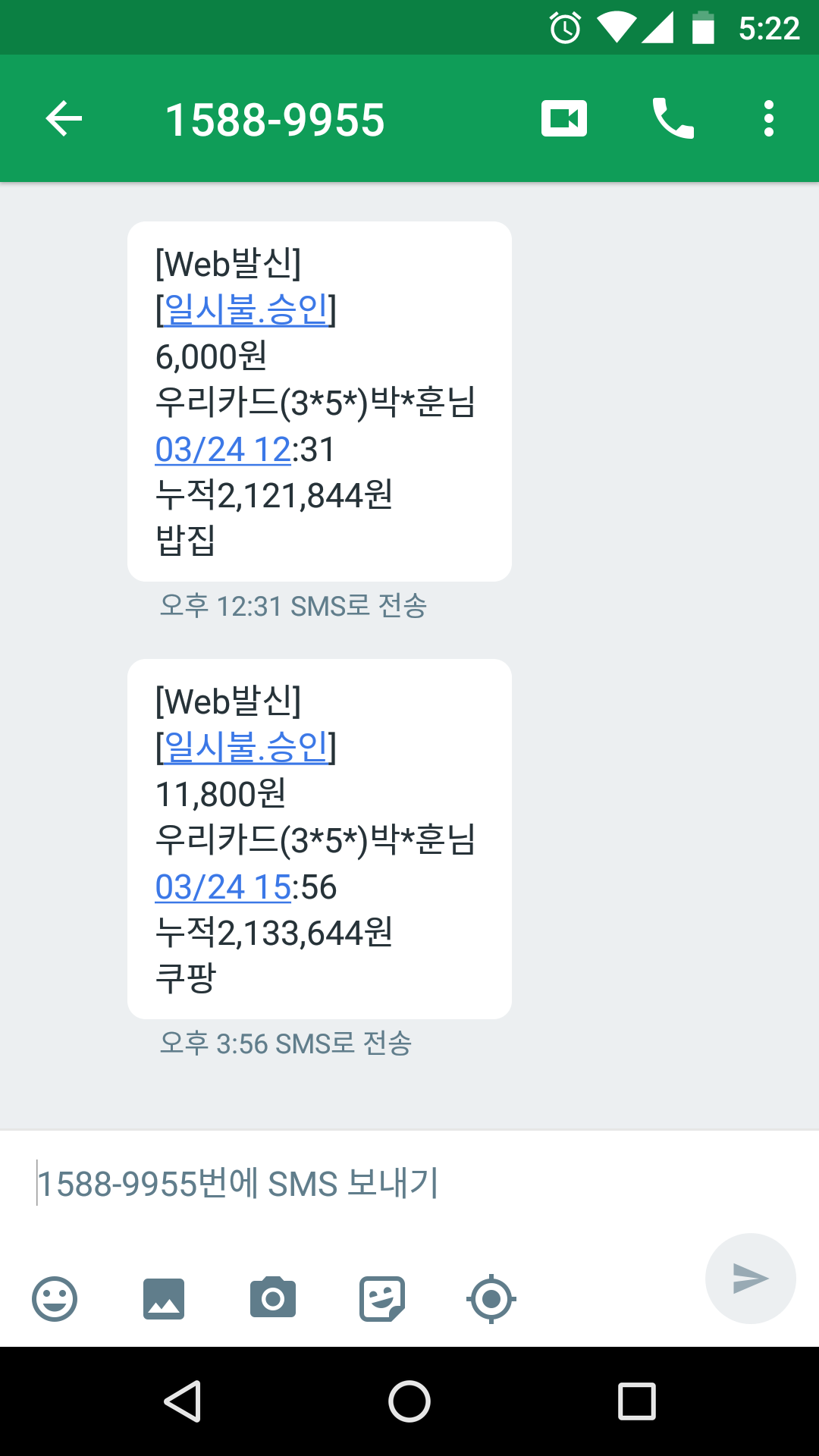This screenshot has width=819, height=1456.
Task: Open the sticker picker
Action: pos(381,1299)
